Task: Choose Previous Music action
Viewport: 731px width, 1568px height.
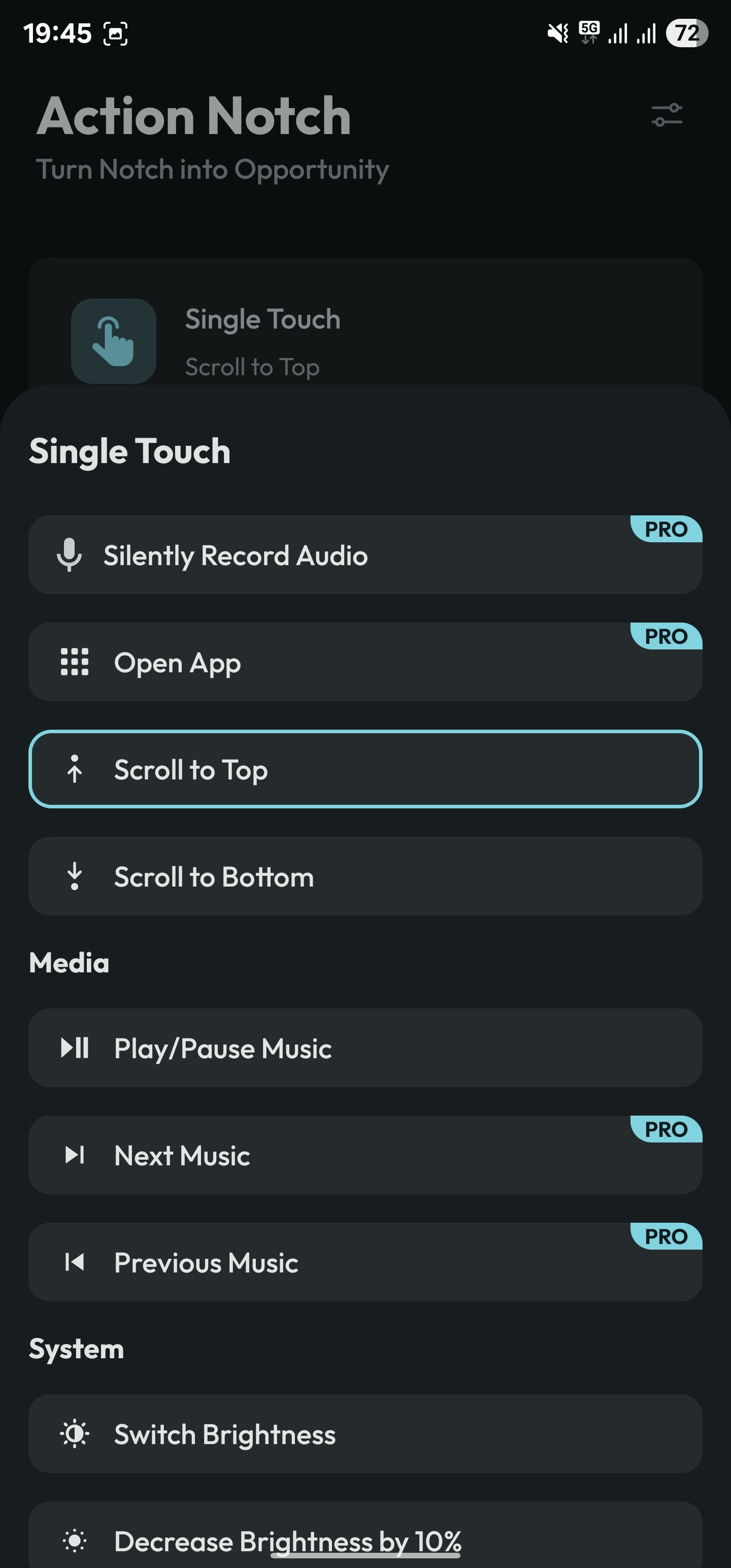Action: (x=365, y=1262)
